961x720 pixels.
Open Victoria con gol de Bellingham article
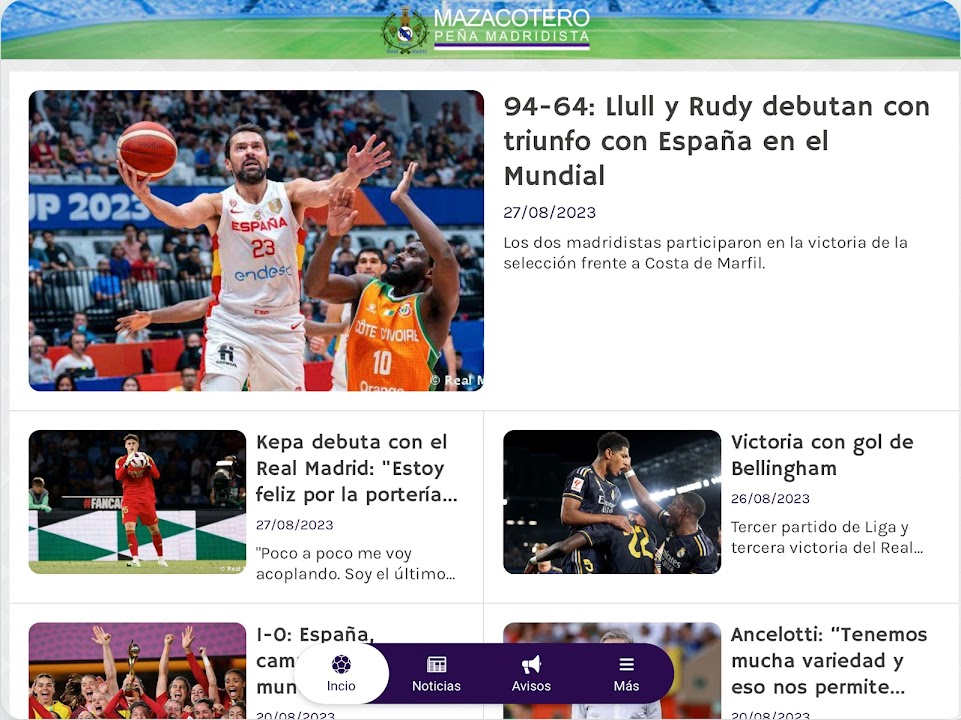tap(822, 455)
